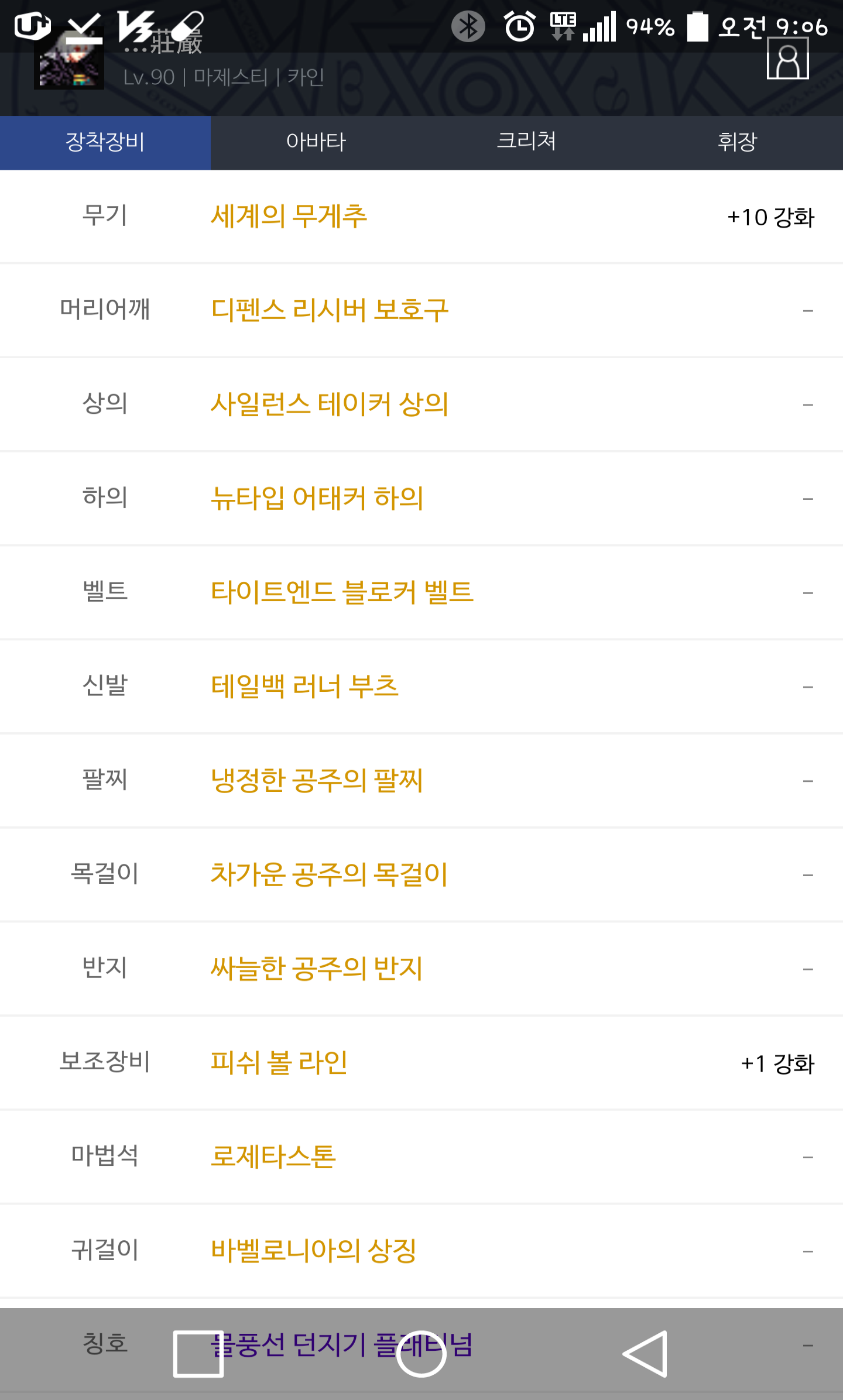
Task: View 로제타스톤 magic stone details
Action: click(273, 1157)
